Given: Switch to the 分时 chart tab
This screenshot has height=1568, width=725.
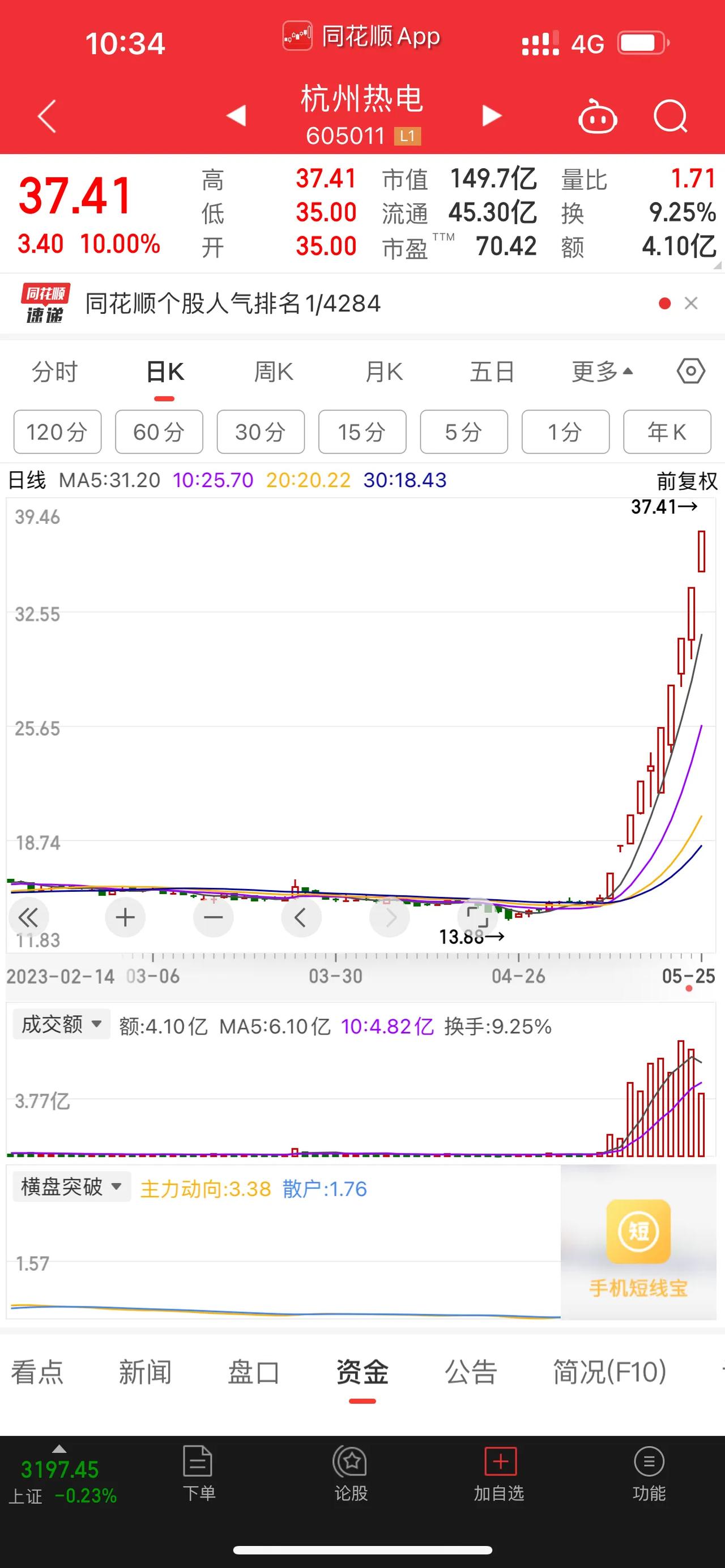Looking at the screenshot, I should click(55, 371).
